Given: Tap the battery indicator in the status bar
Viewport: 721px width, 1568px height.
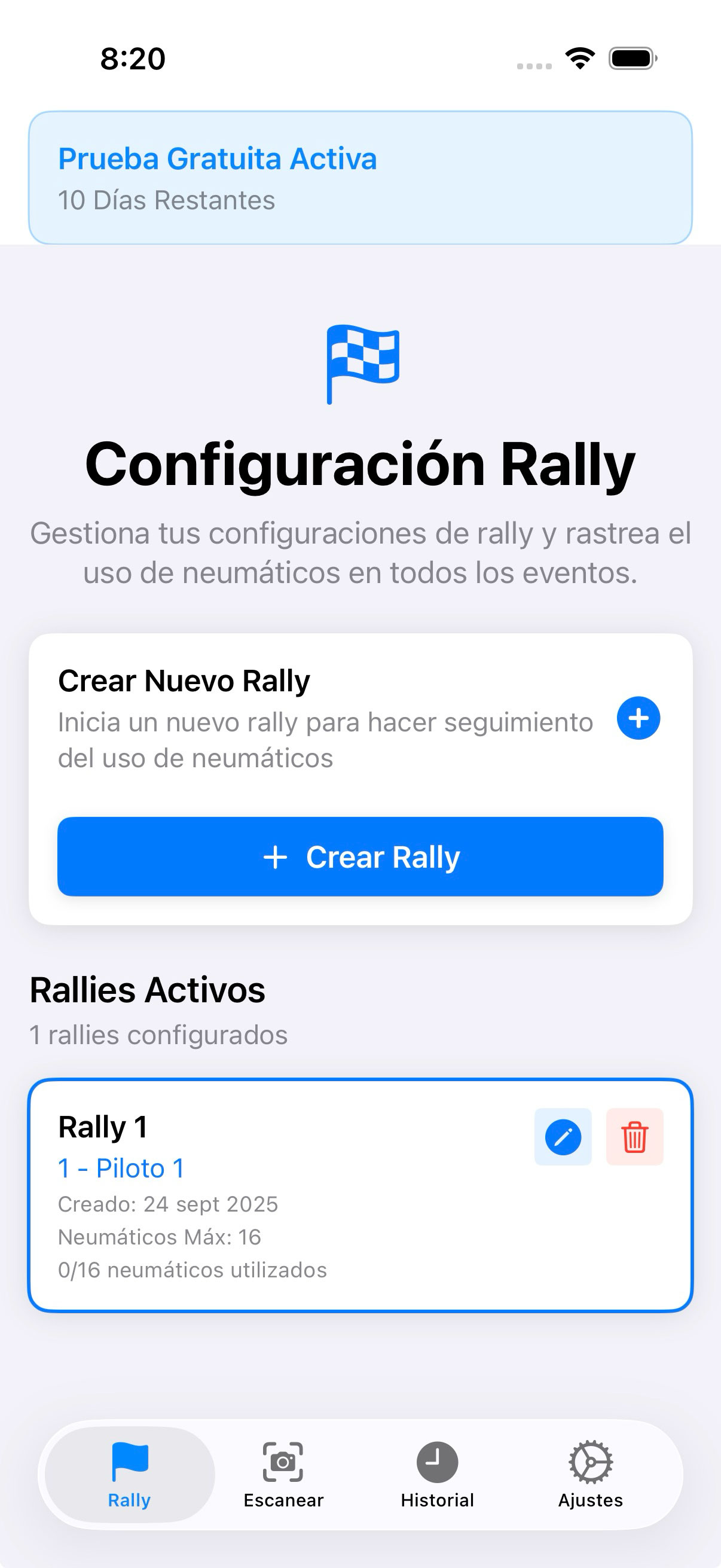Looking at the screenshot, I should [631, 58].
